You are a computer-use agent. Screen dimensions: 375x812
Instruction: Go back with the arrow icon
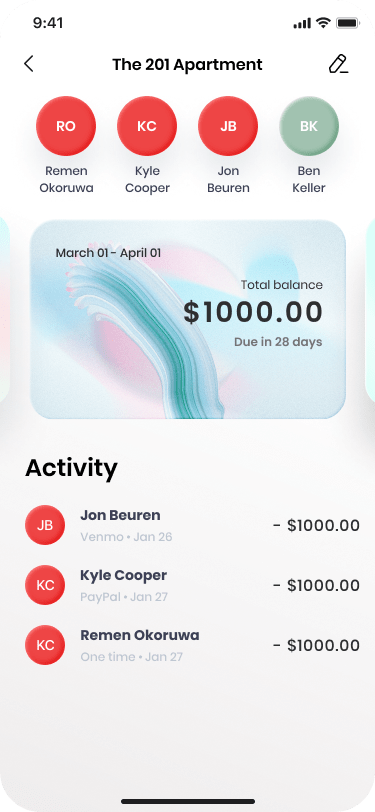click(x=28, y=64)
